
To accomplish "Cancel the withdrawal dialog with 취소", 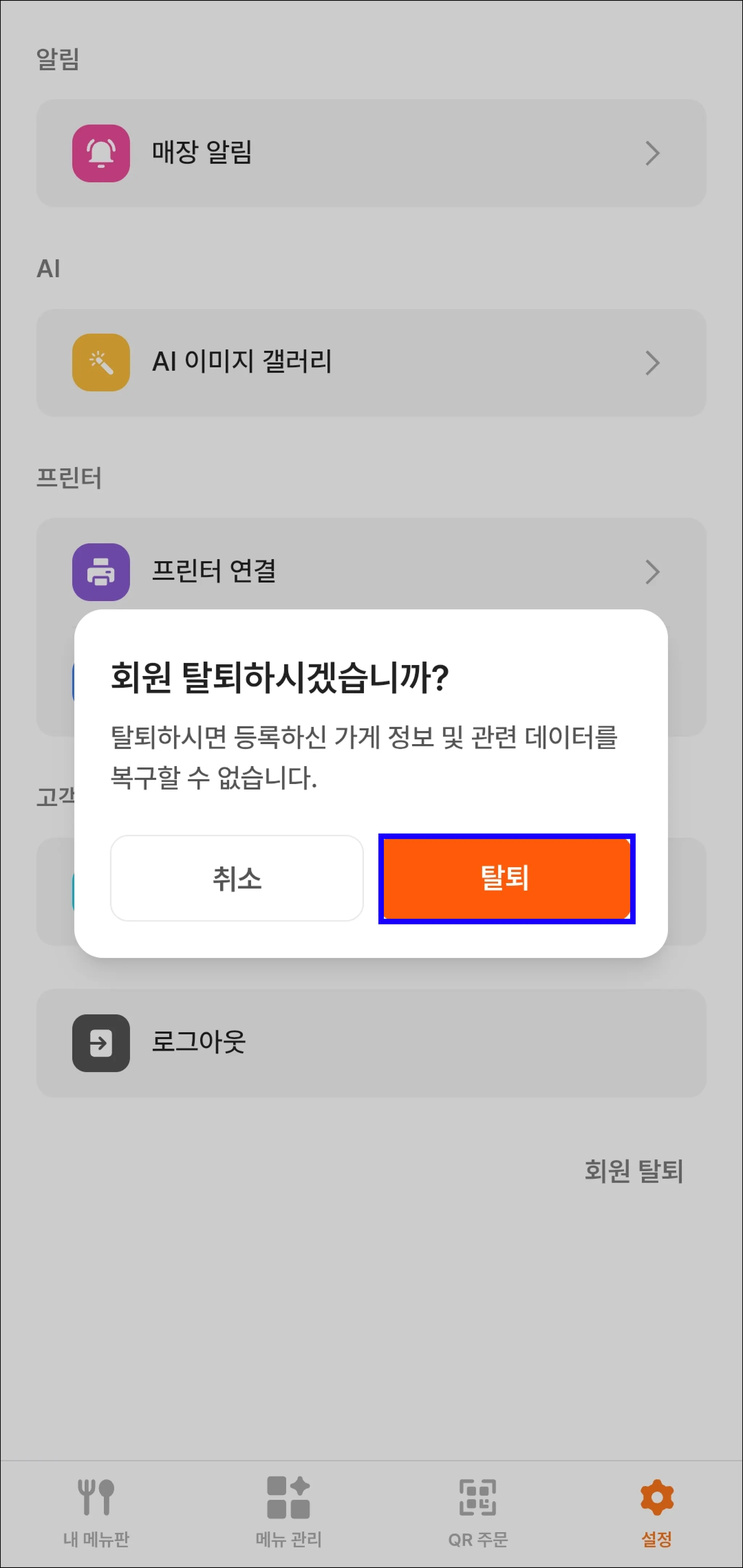I will click(237, 878).
